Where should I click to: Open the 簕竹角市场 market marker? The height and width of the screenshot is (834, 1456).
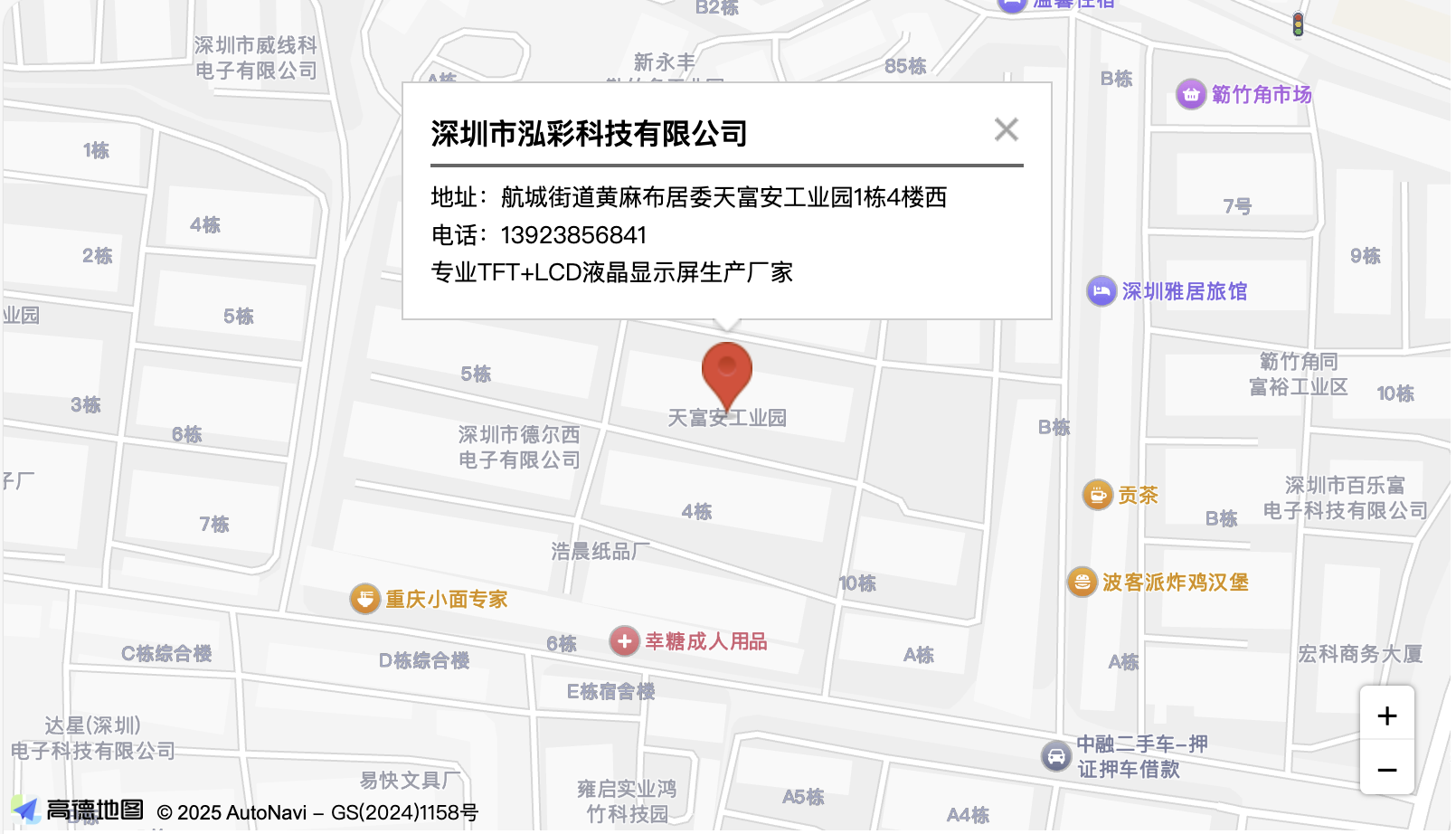[x=1191, y=94]
